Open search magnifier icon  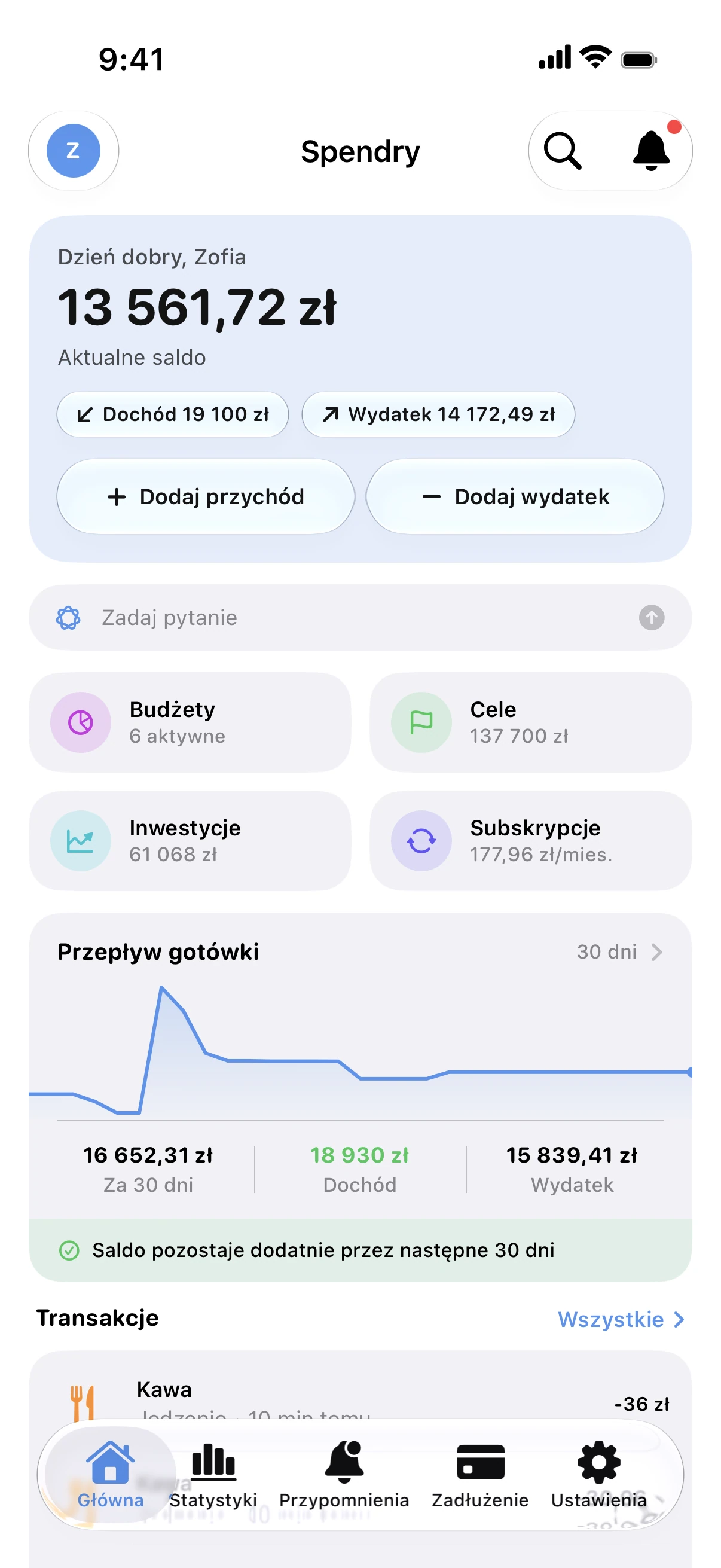(x=562, y=150)
